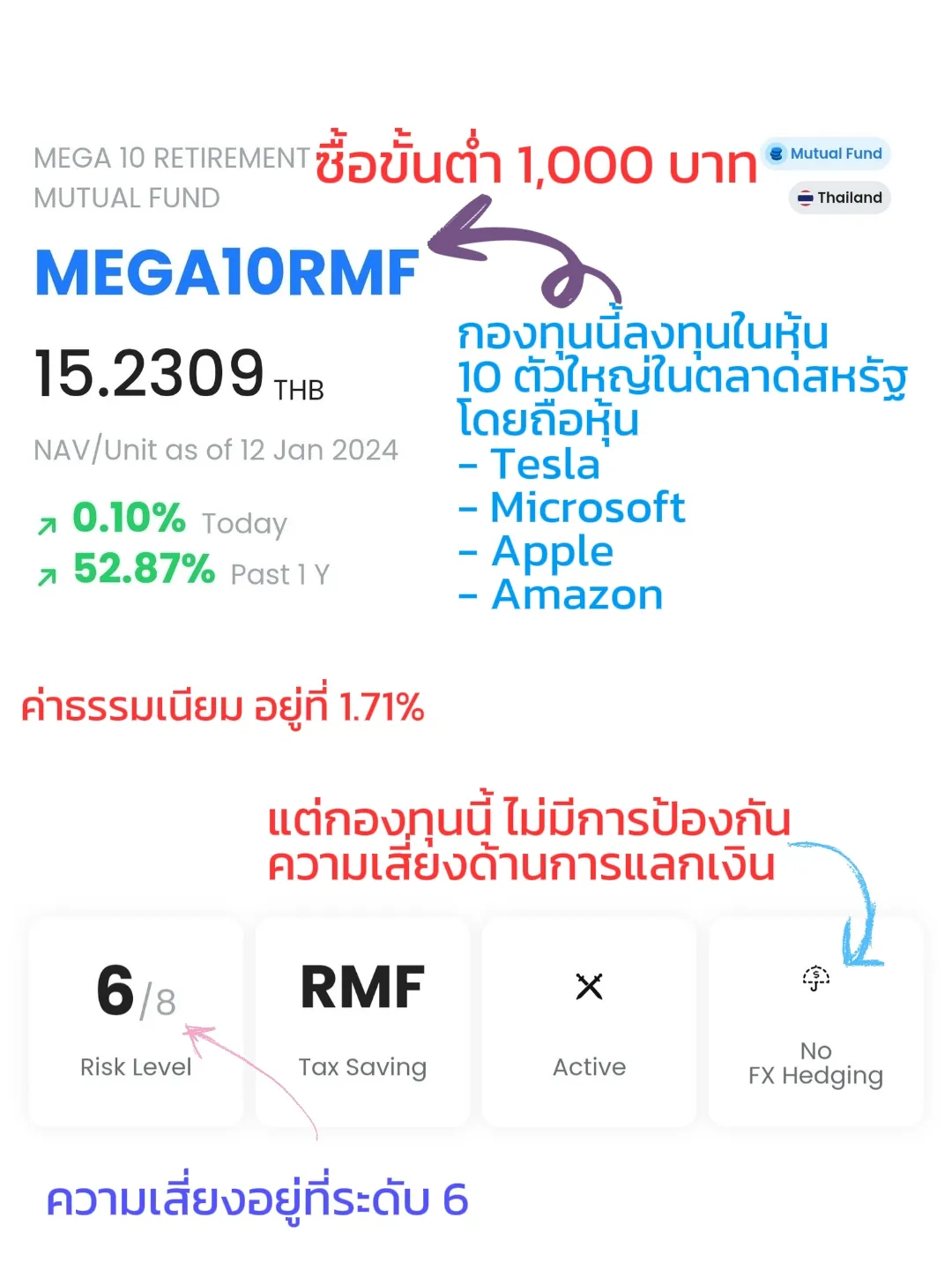This screenshot has width=952, height=1270.
Task: Toggle the Active management card
Action: [x=589, y=1019]
